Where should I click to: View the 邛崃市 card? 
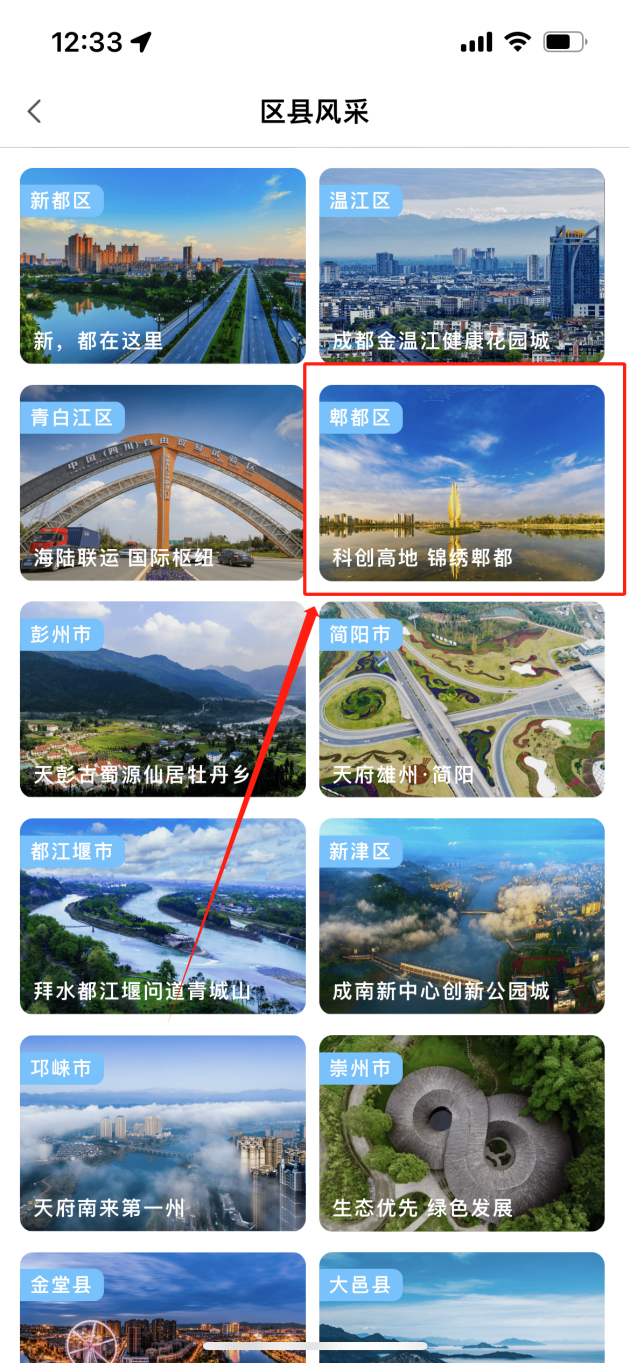click(163, 1133)
